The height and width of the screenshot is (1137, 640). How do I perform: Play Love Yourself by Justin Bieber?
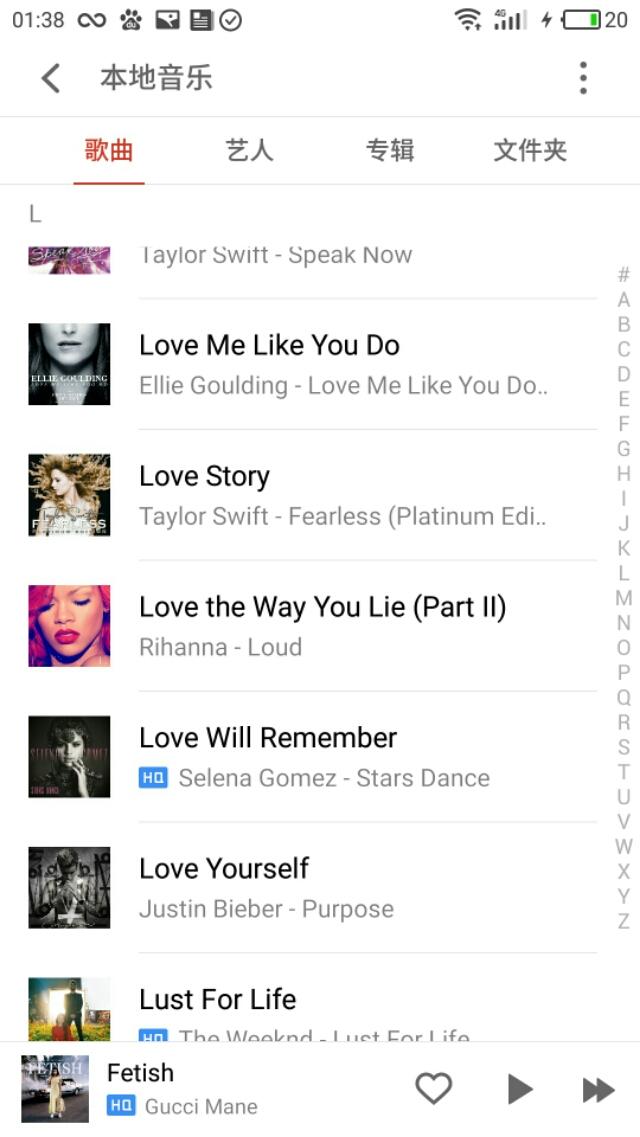click(340, 888)
